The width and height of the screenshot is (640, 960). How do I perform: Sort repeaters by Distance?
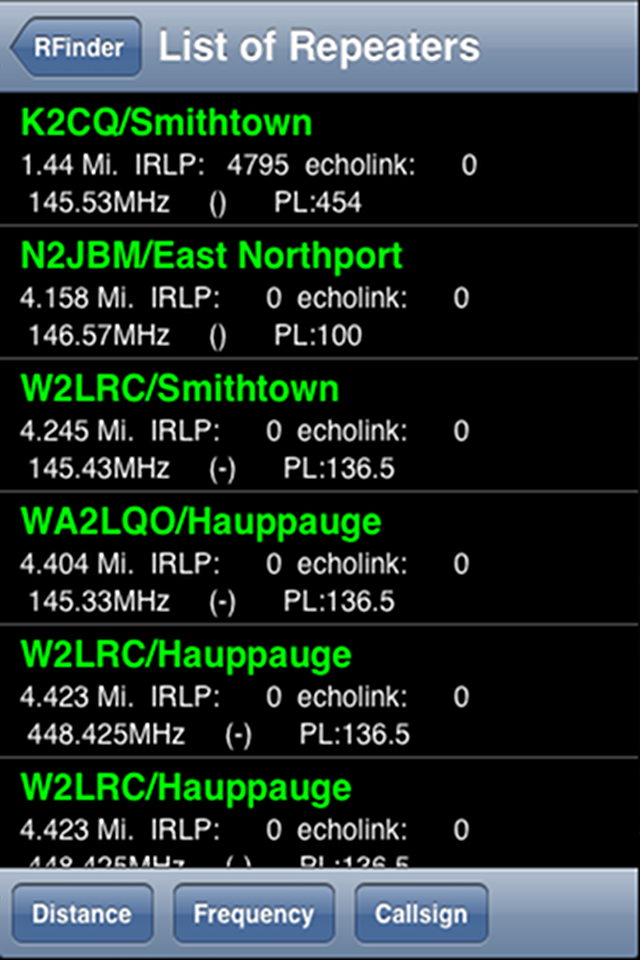[82, 913]
